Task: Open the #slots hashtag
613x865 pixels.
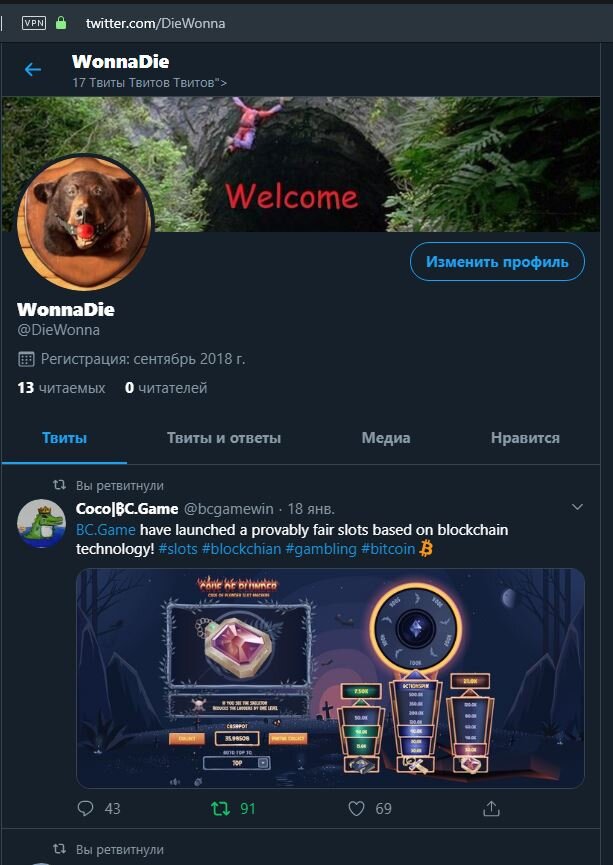Action: pyautogui.click(x=177, y=549)
